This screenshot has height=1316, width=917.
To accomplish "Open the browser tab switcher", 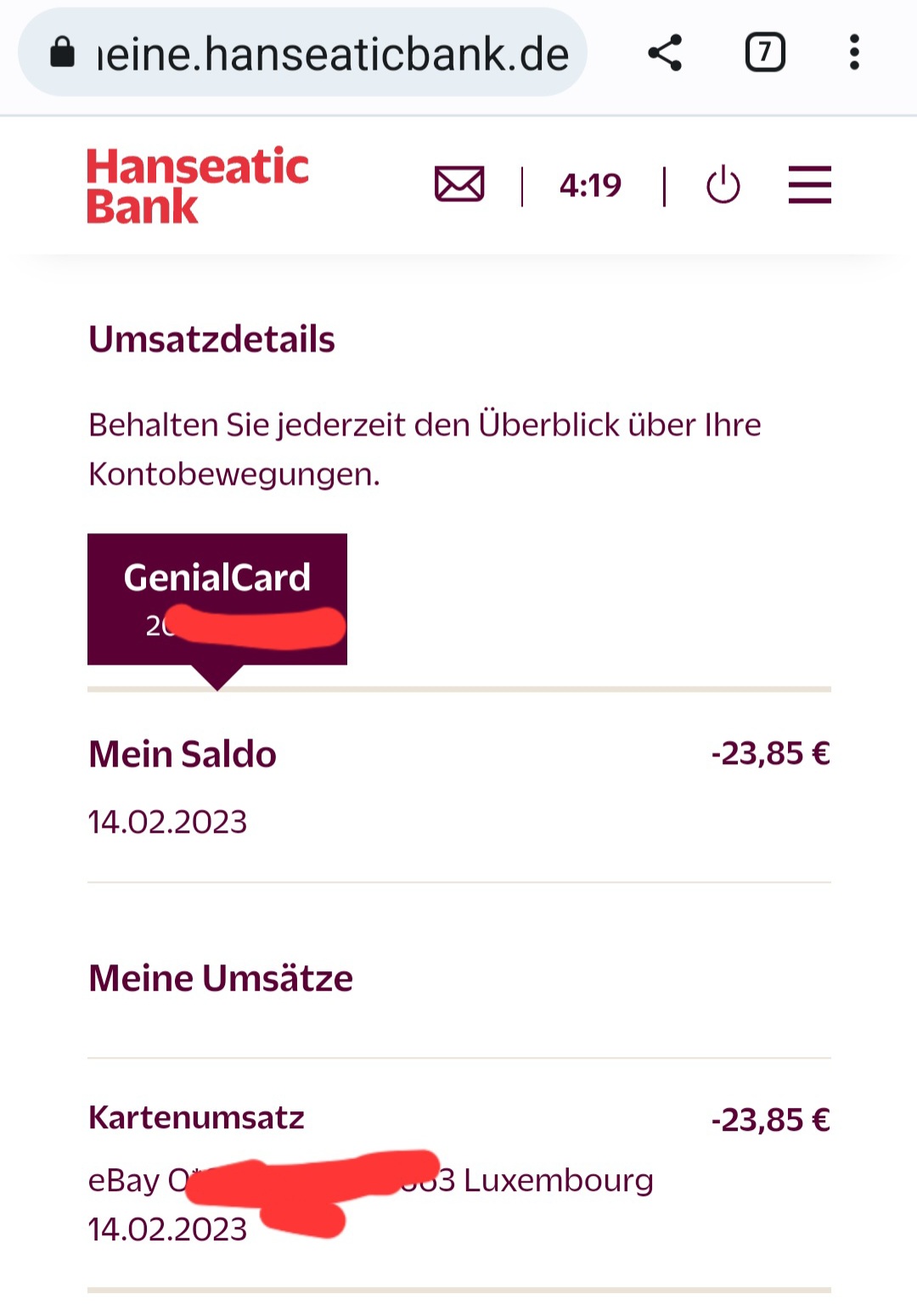I will pyautogui.click(x=765, y=53).
